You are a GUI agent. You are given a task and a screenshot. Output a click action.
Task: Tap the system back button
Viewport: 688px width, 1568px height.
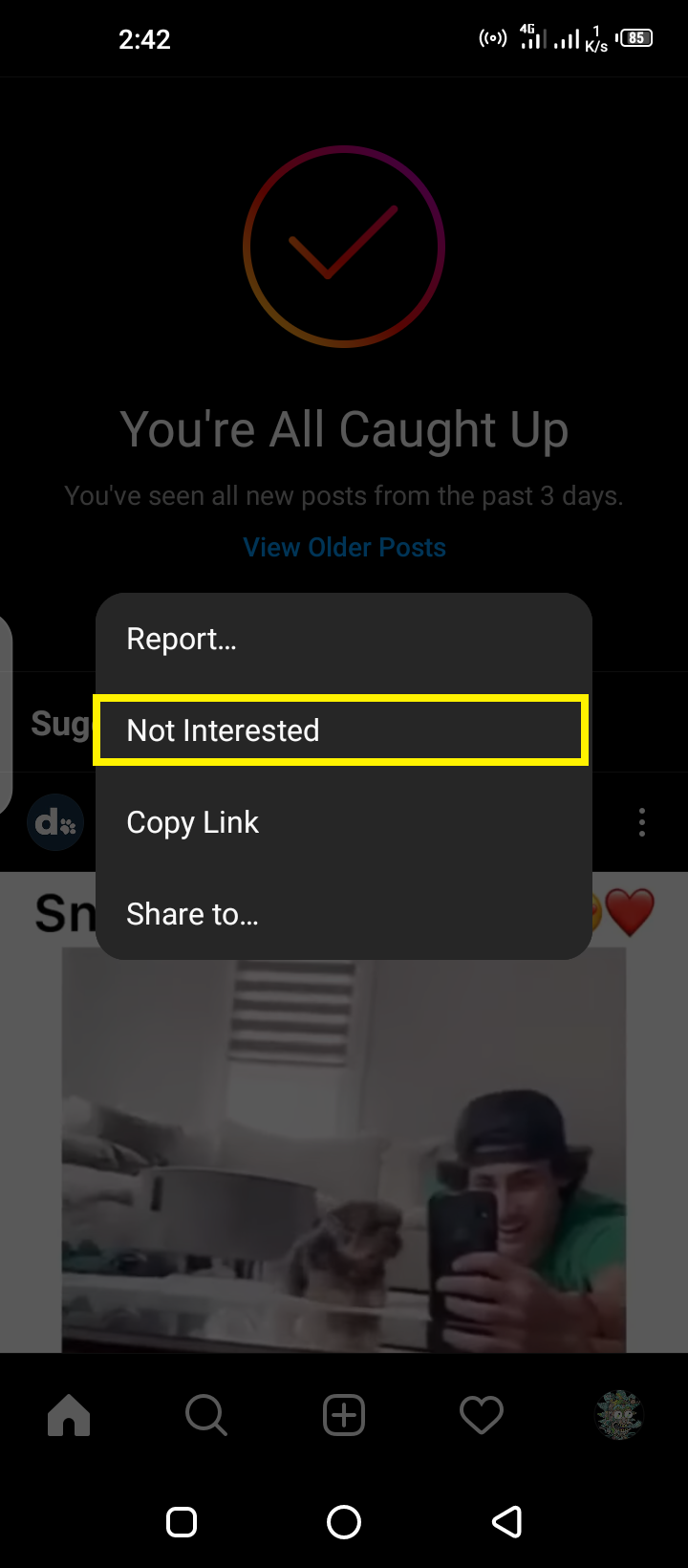(x=506, y=1521)
